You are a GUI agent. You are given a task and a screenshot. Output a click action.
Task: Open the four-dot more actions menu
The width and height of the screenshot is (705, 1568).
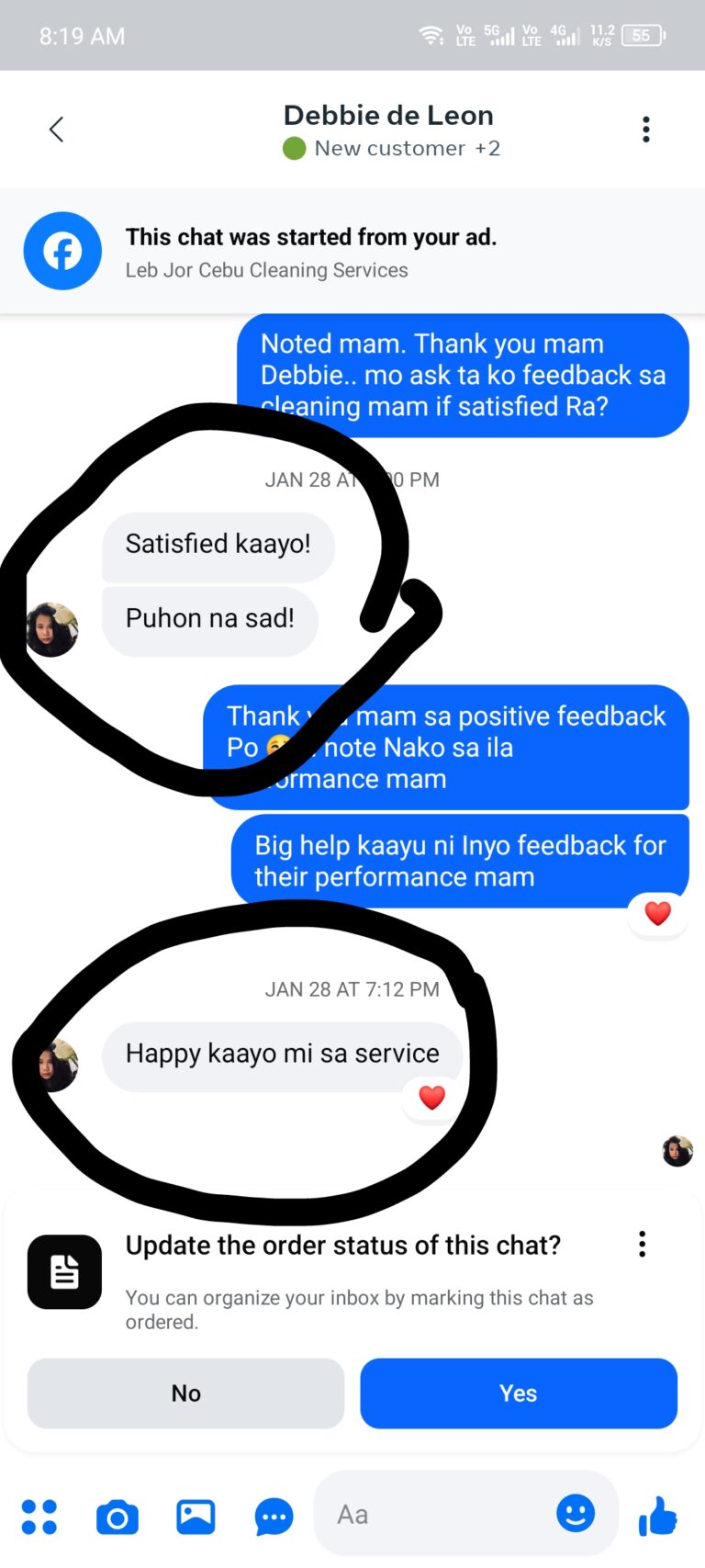coord(39,1517)
